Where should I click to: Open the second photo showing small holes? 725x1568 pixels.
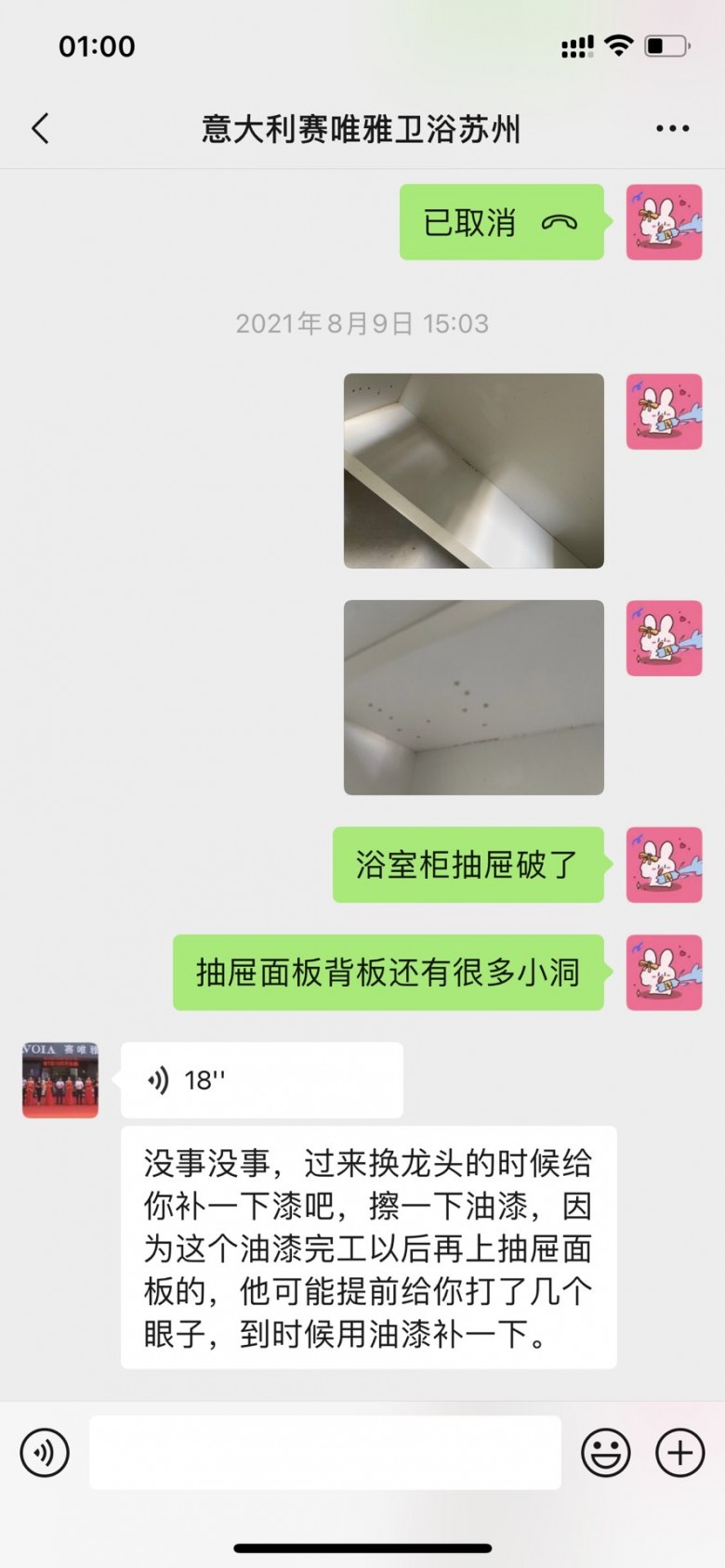[473, 697]
